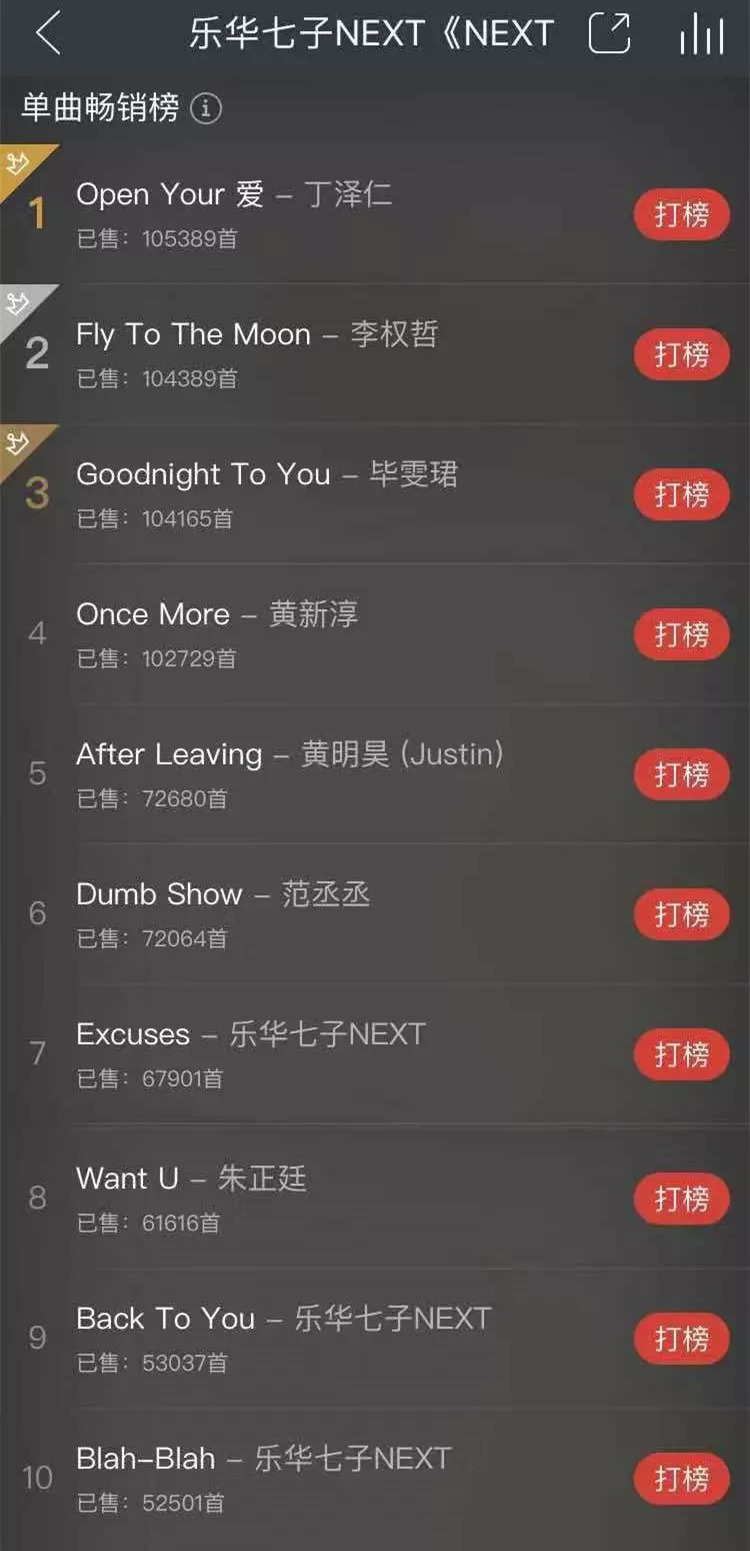
Task: Tap 打榜 next to Dumb Show
Action: tap(681, 914)
